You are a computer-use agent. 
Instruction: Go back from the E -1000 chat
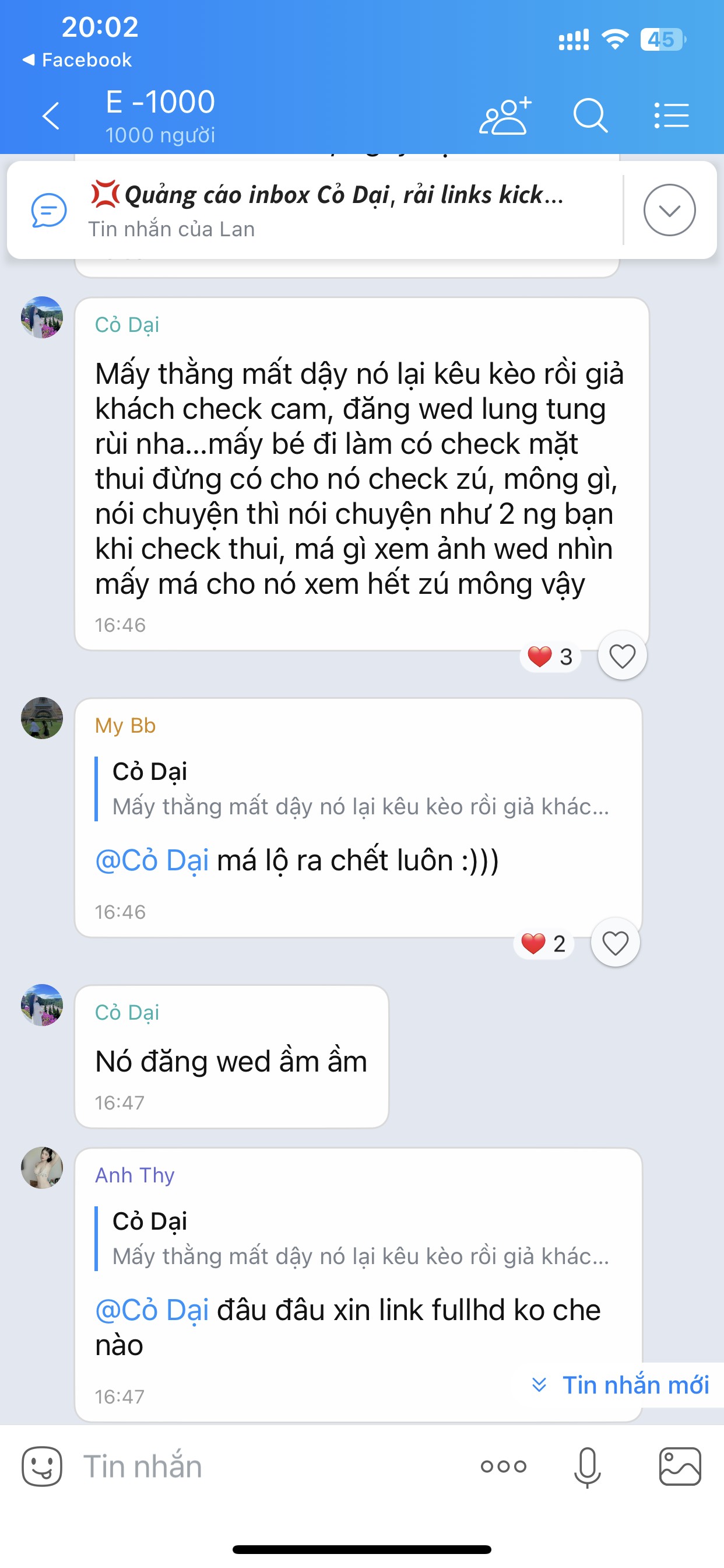point(51,116)
